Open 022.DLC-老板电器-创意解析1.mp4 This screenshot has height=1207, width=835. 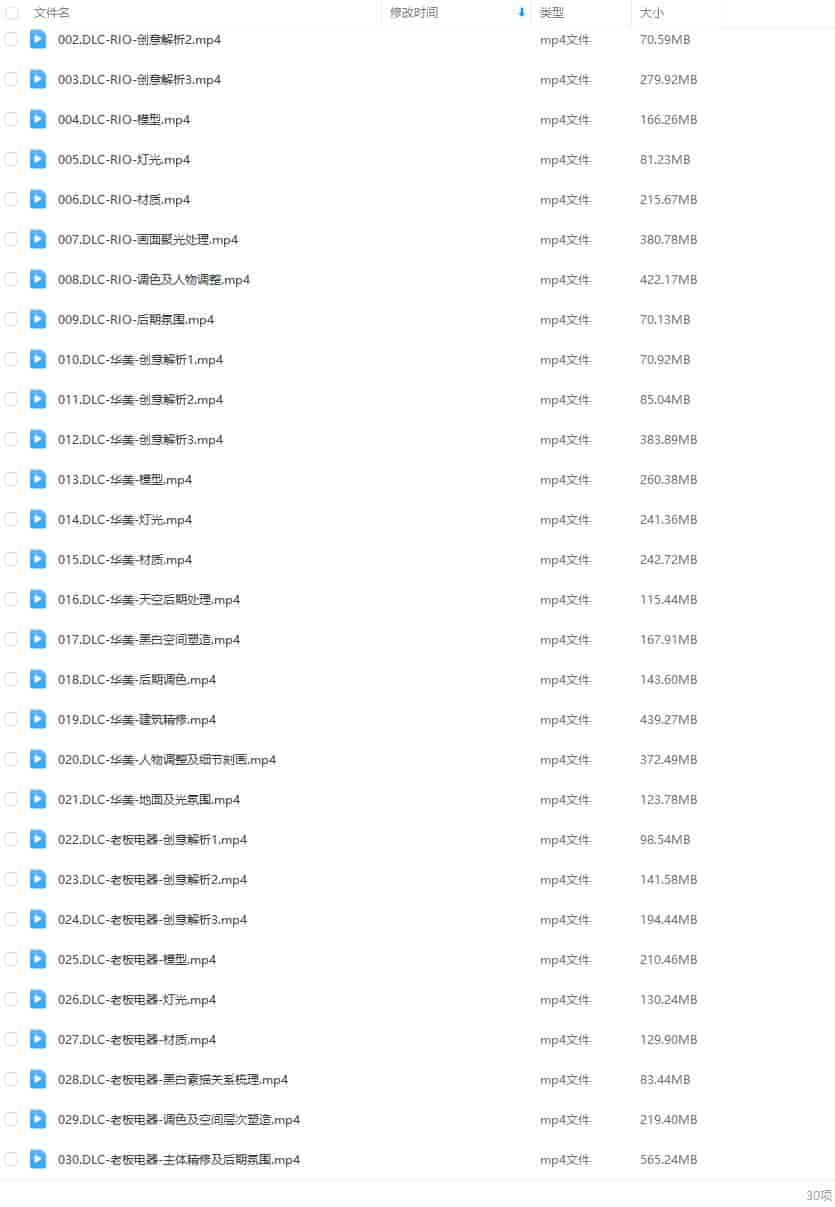pos(152,840)
